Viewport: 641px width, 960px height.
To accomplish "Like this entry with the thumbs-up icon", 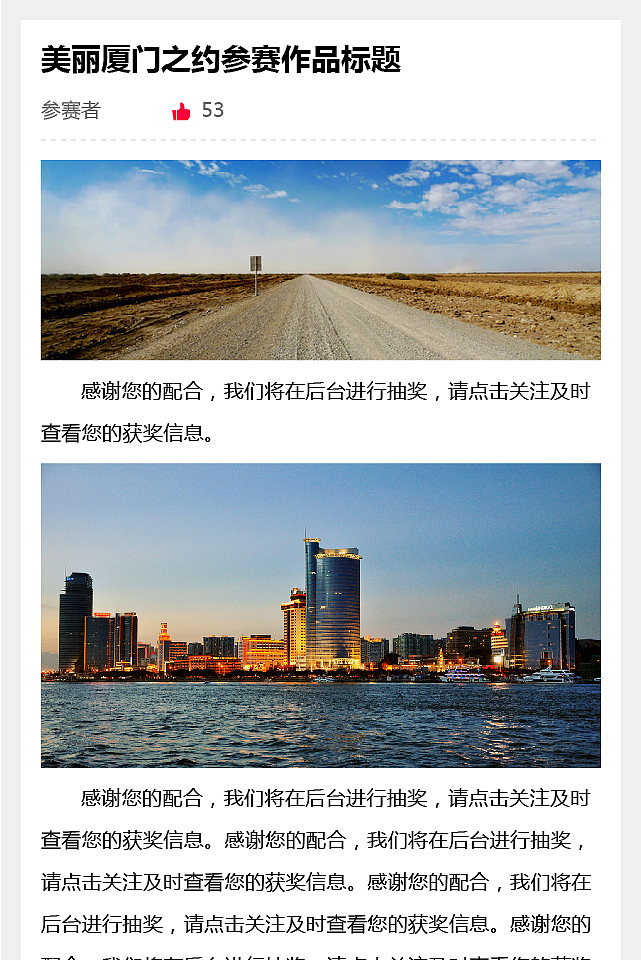I will 181,111.
